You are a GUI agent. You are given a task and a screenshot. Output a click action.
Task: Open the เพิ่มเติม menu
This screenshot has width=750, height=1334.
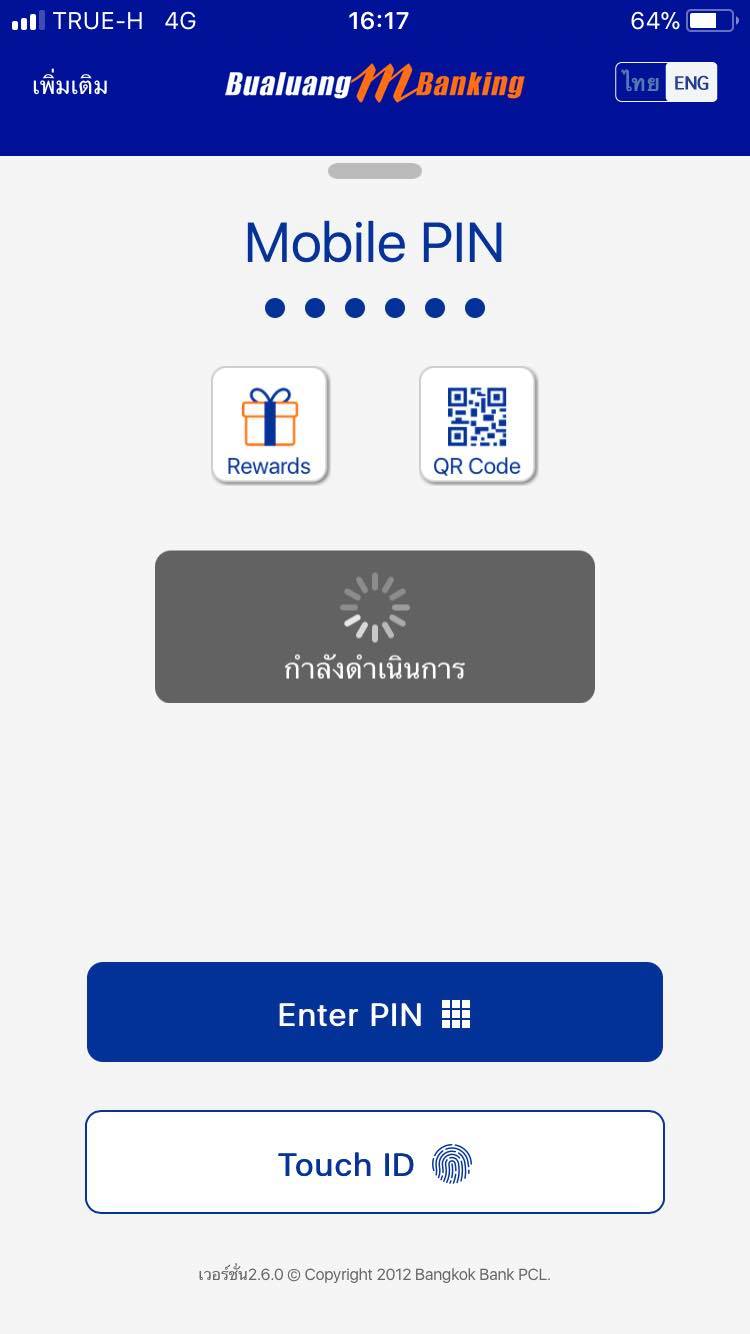click(70, 85)
